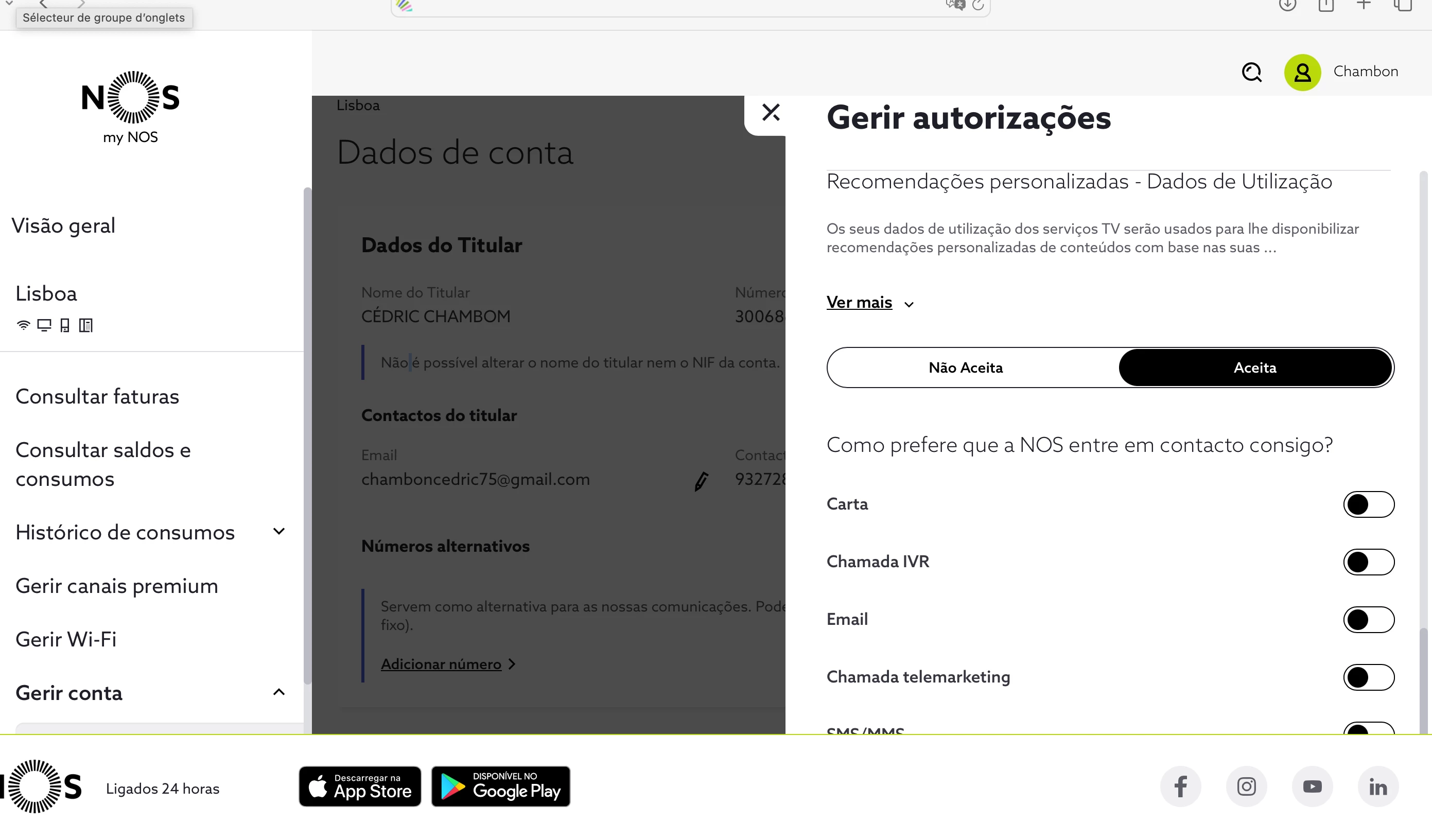
Task: Download app from App Store badge
Action: (360, 786)
